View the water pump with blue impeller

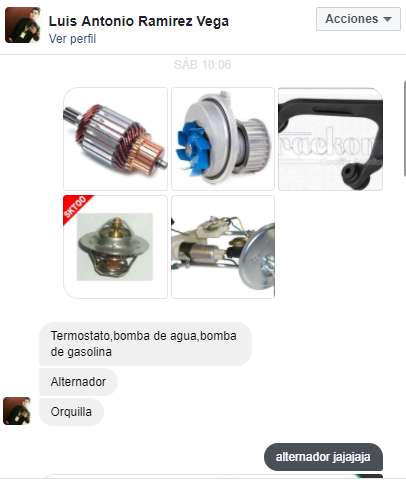[223, 139]
